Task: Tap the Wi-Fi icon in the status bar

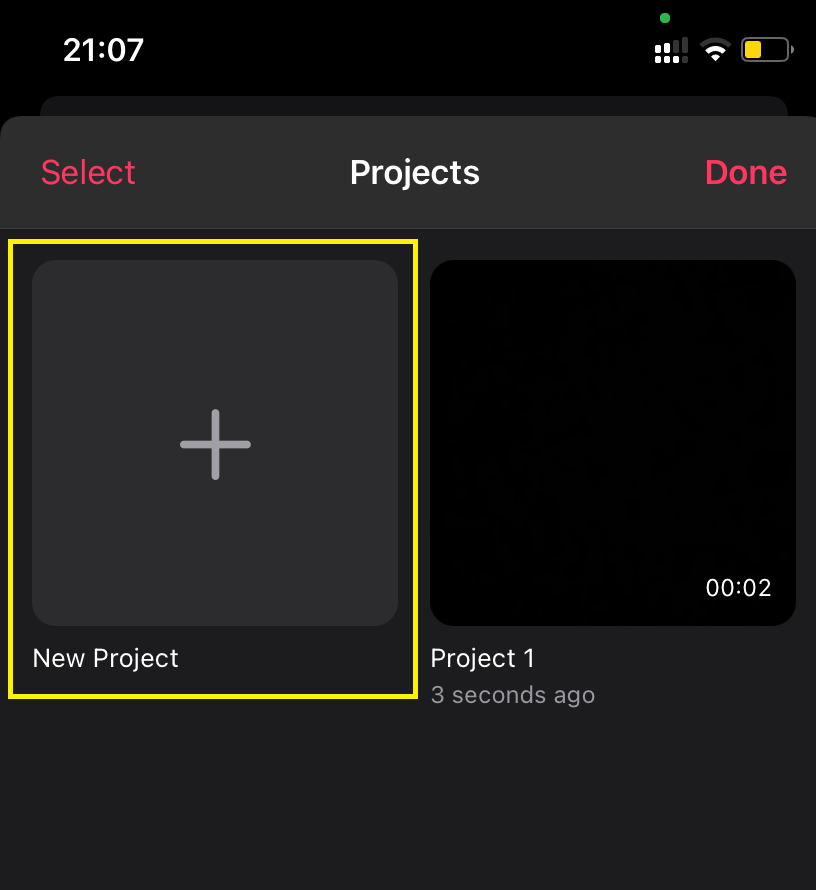Action: (714, 49)
